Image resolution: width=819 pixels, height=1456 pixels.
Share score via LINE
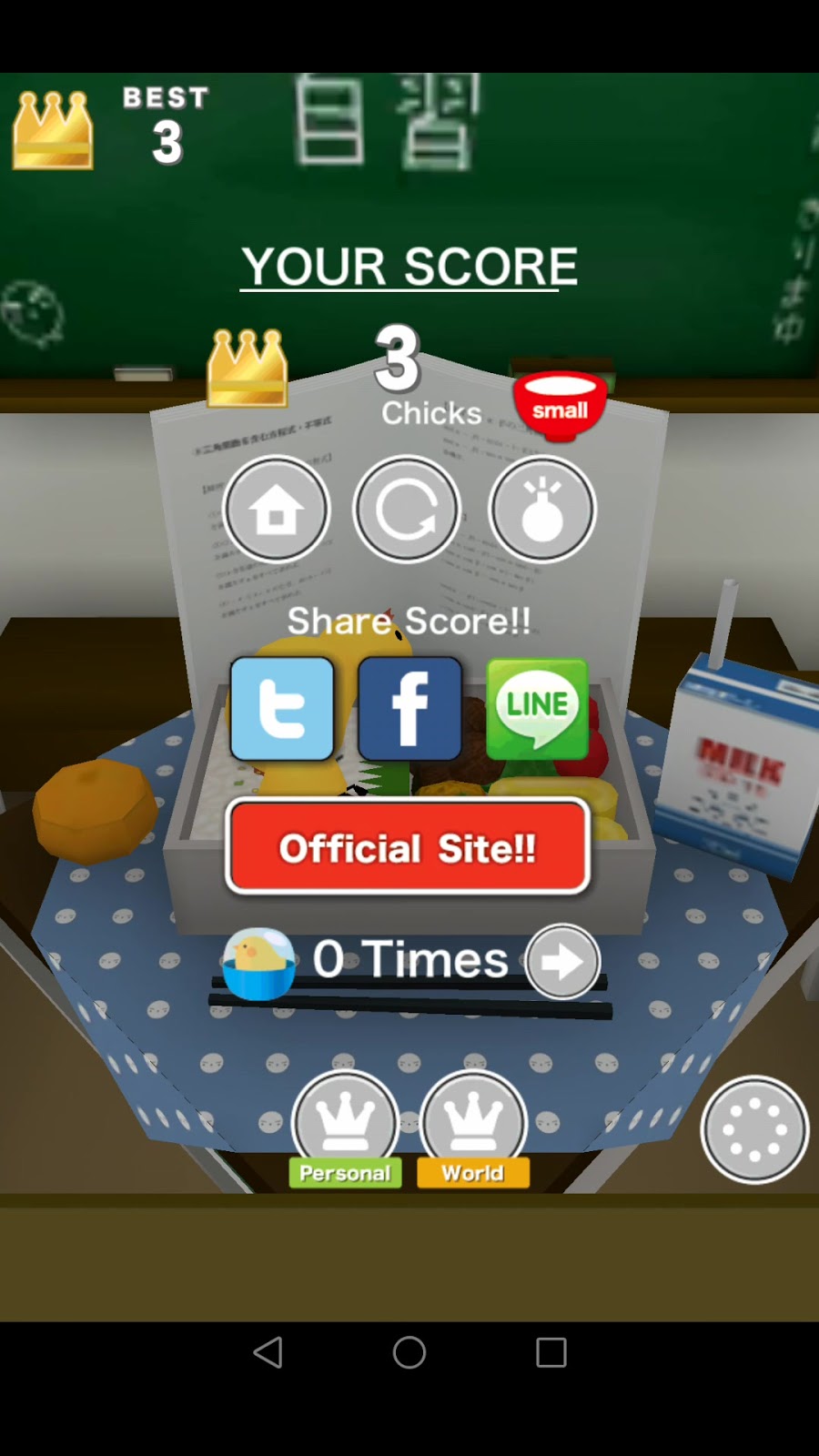pos(537,709)
